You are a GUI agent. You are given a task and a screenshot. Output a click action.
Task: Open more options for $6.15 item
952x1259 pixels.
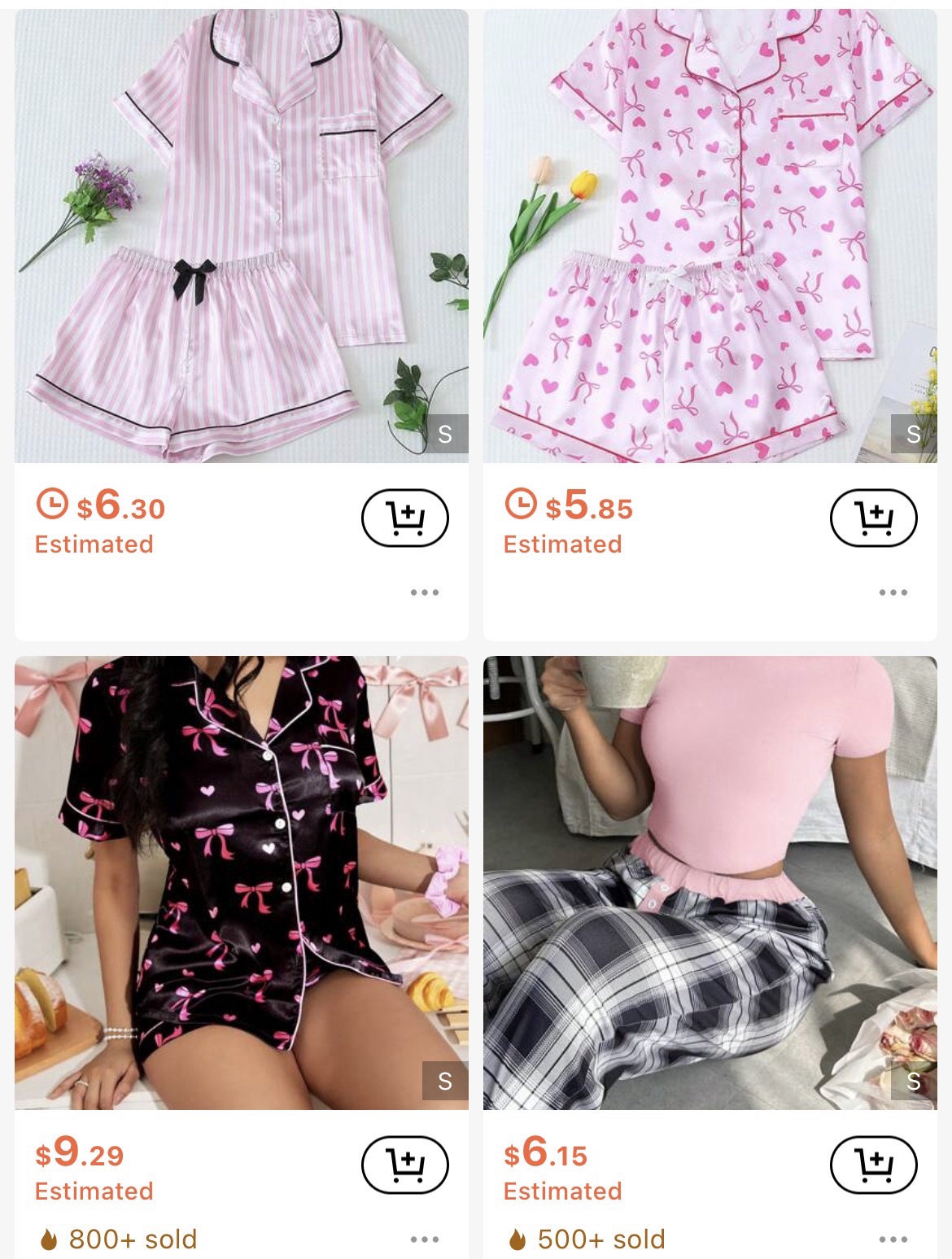(x=893, y=1239)
